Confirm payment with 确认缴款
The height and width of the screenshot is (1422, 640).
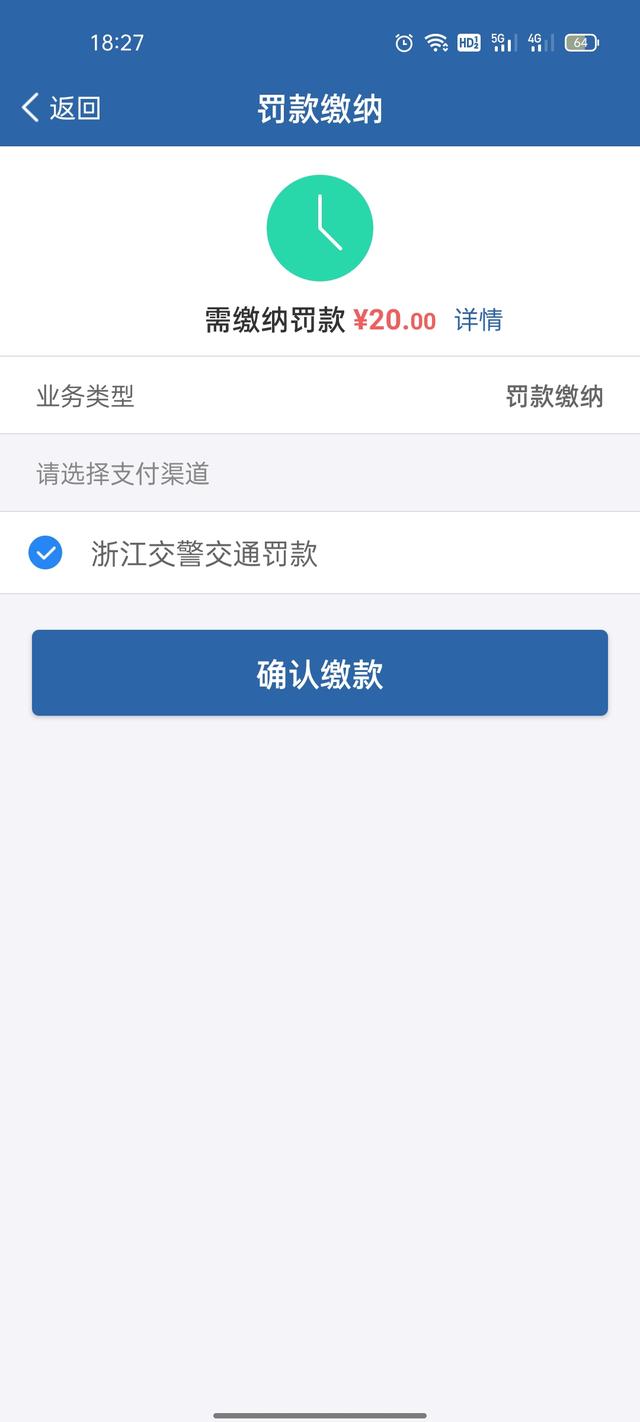320,673
